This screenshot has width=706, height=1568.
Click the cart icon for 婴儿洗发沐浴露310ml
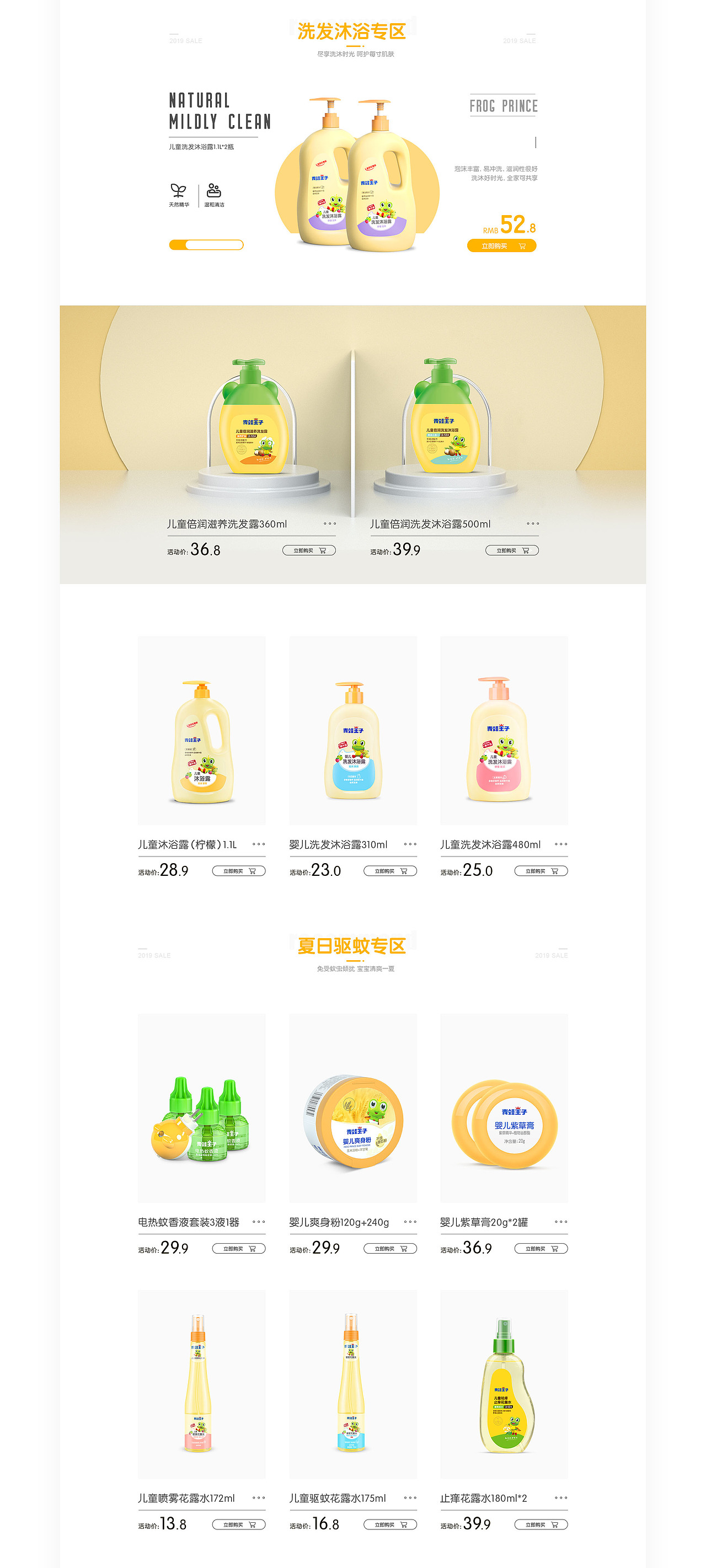[x=404, y=871]
